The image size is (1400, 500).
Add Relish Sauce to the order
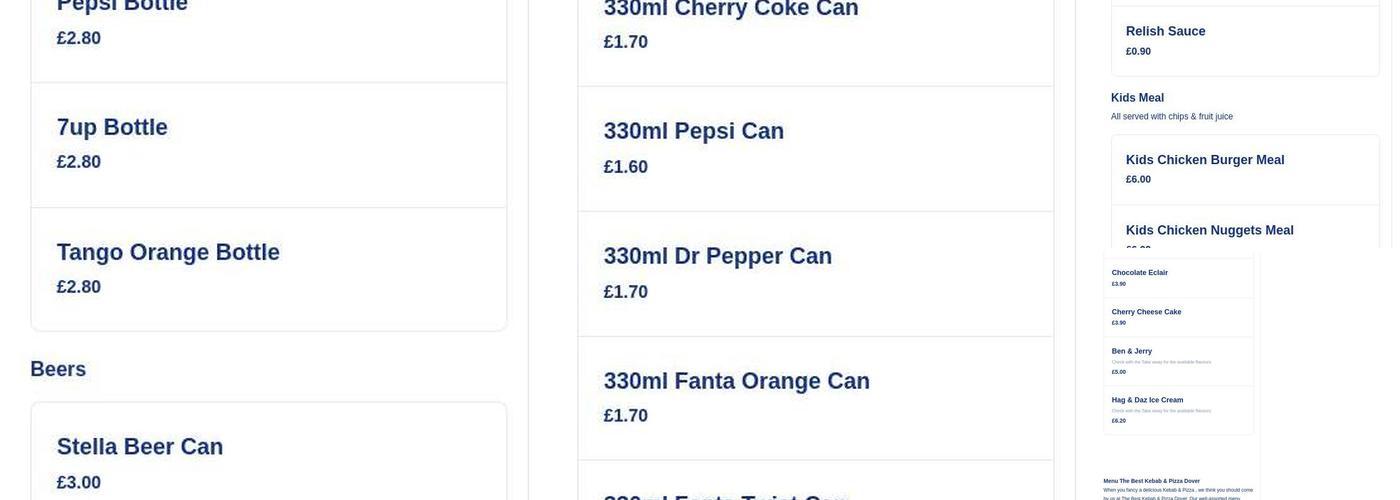tap(1244, 40)
